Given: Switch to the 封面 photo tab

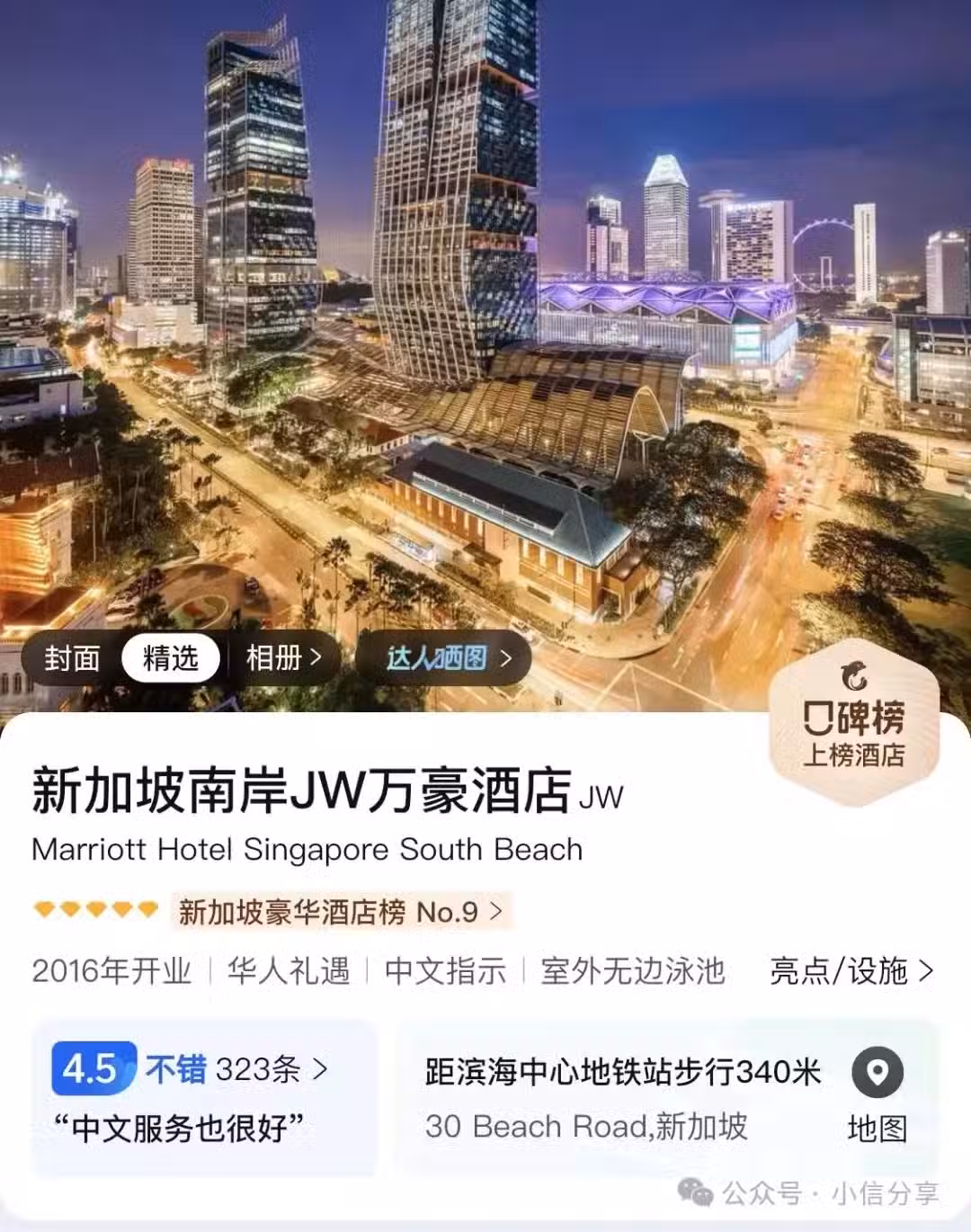Looking at the screenshot, I should [72, 658].
